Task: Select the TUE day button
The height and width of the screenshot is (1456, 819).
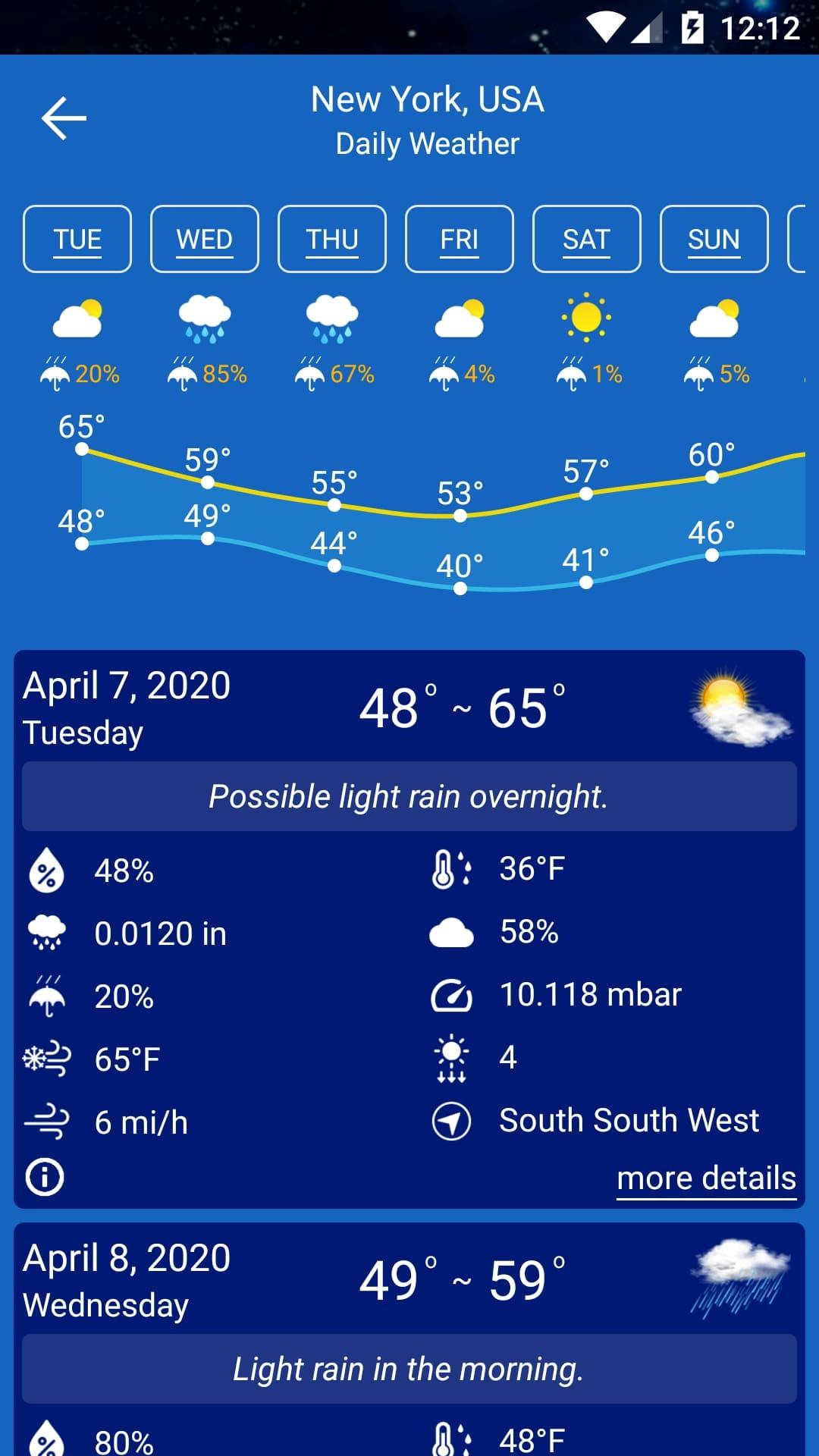Action: pos(77,239)
